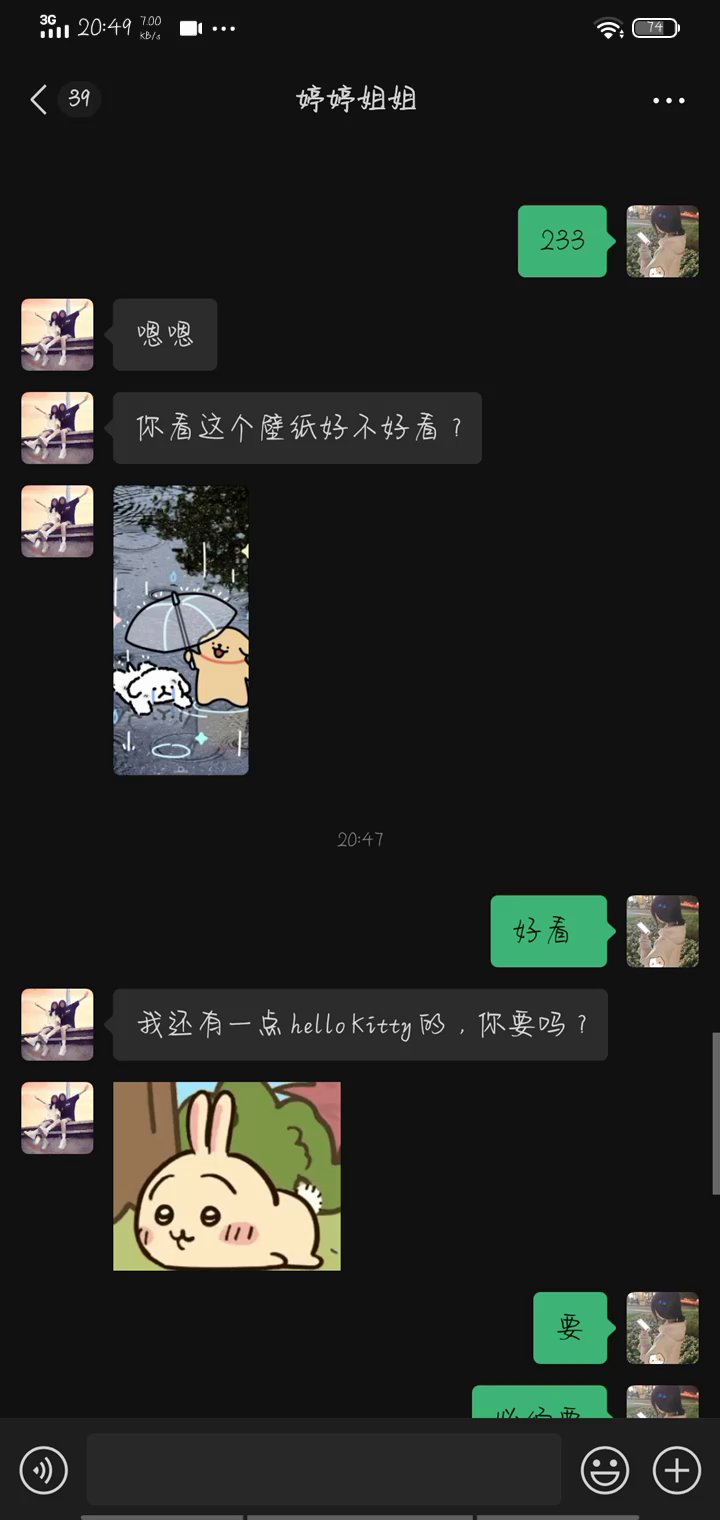This screenshot has height=1520, width=720.
Task: Open the emoji sticker panel
Action: [x=605, y=1470]
